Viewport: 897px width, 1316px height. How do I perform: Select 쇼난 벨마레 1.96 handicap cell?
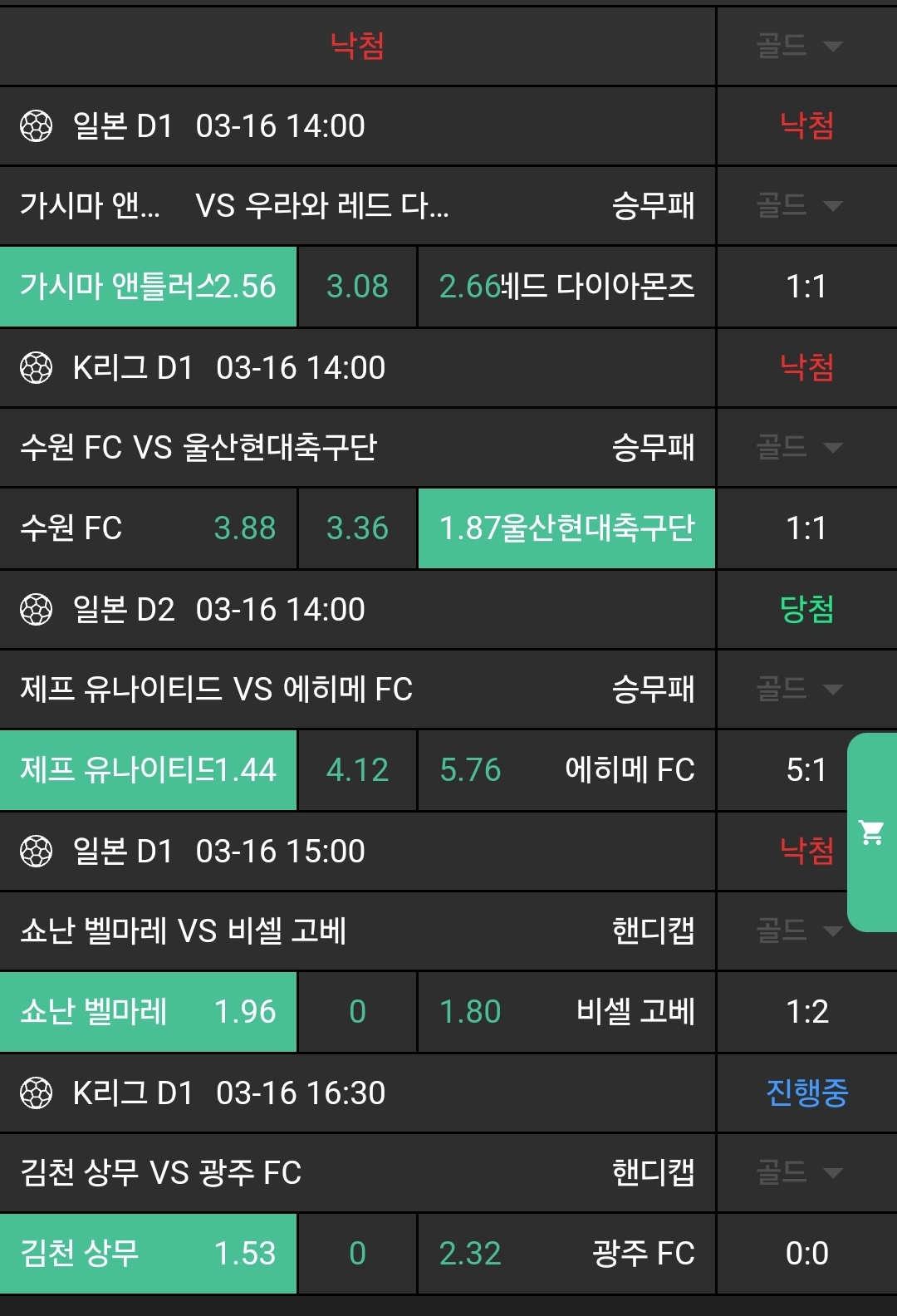pyautogui.click(x=148, y=1012)
